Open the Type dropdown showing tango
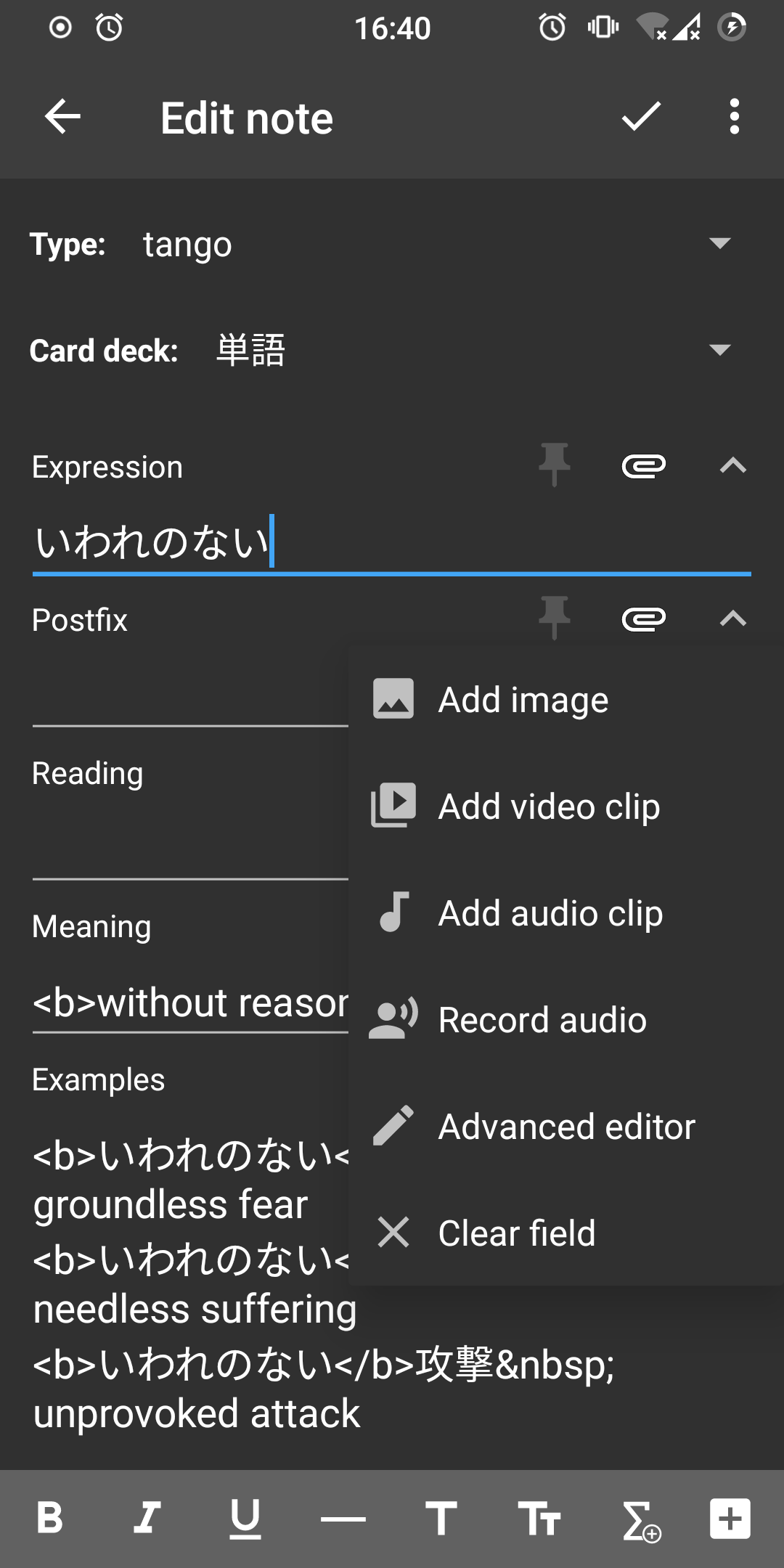 tap(719, 243)
